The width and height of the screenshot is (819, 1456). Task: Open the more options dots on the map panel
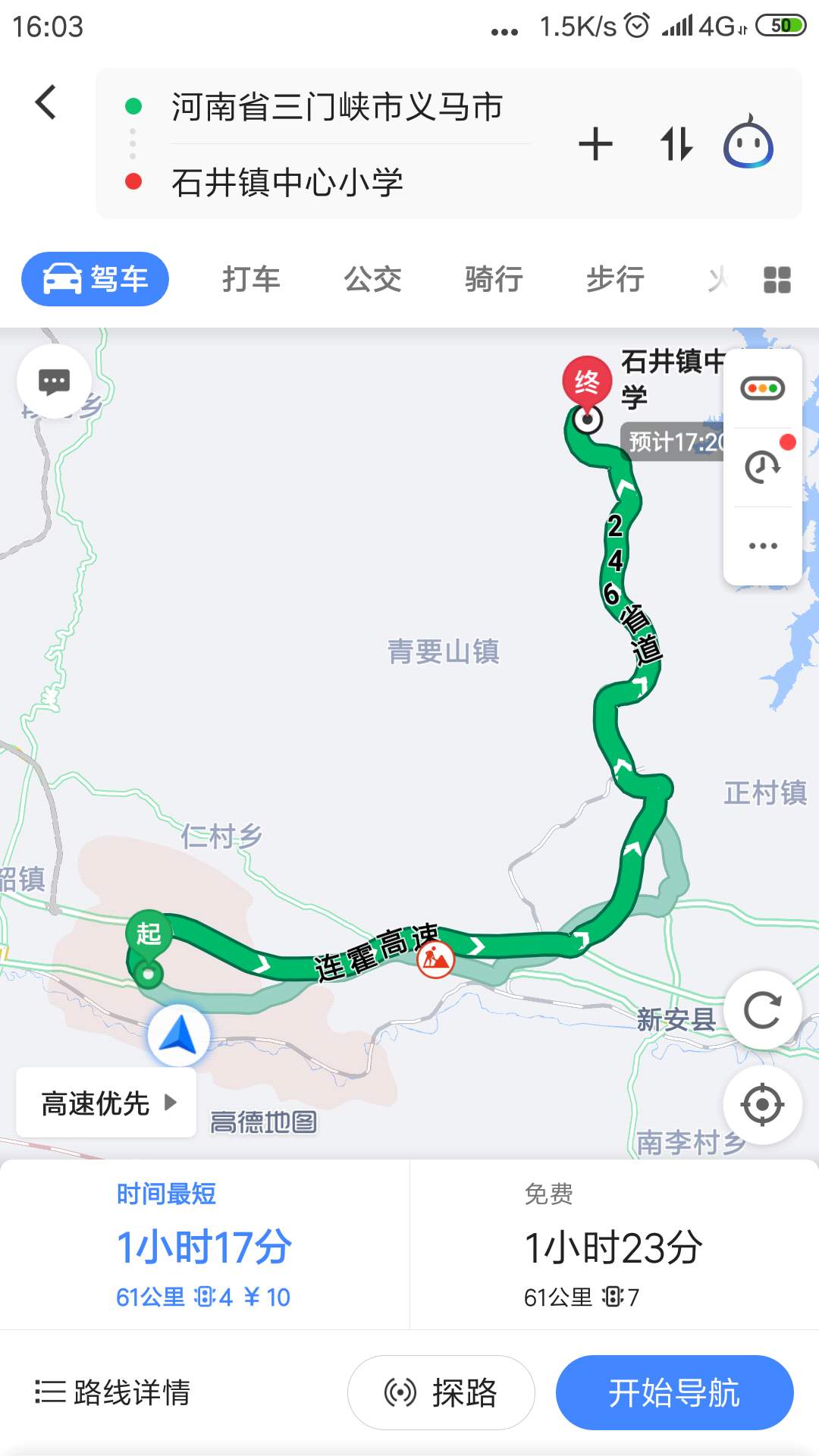coord(762,545)
